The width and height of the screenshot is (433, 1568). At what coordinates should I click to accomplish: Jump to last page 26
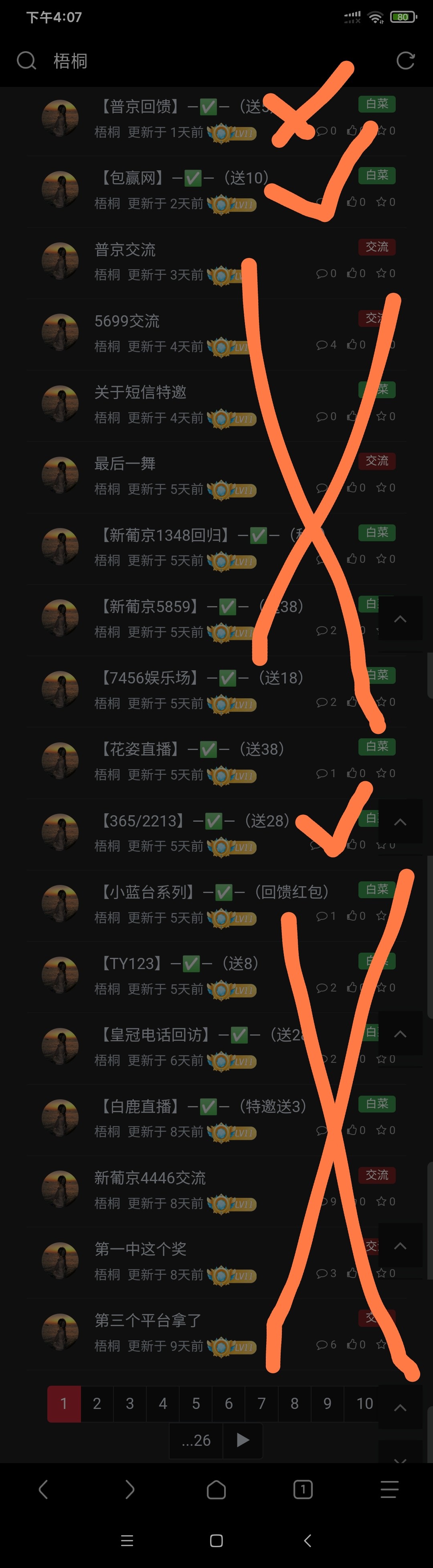(196, 1440)
